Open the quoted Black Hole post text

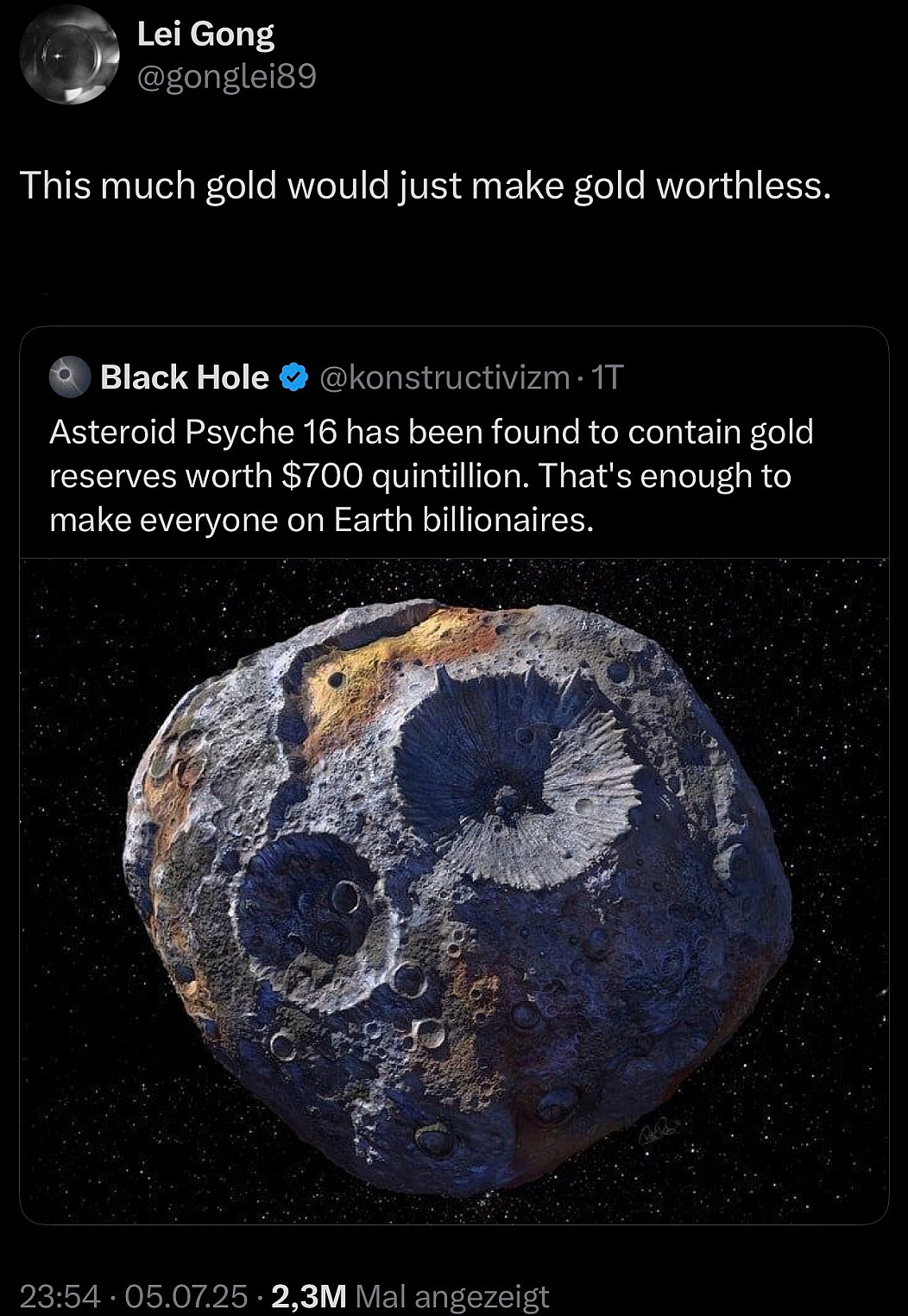pos(431,476)
